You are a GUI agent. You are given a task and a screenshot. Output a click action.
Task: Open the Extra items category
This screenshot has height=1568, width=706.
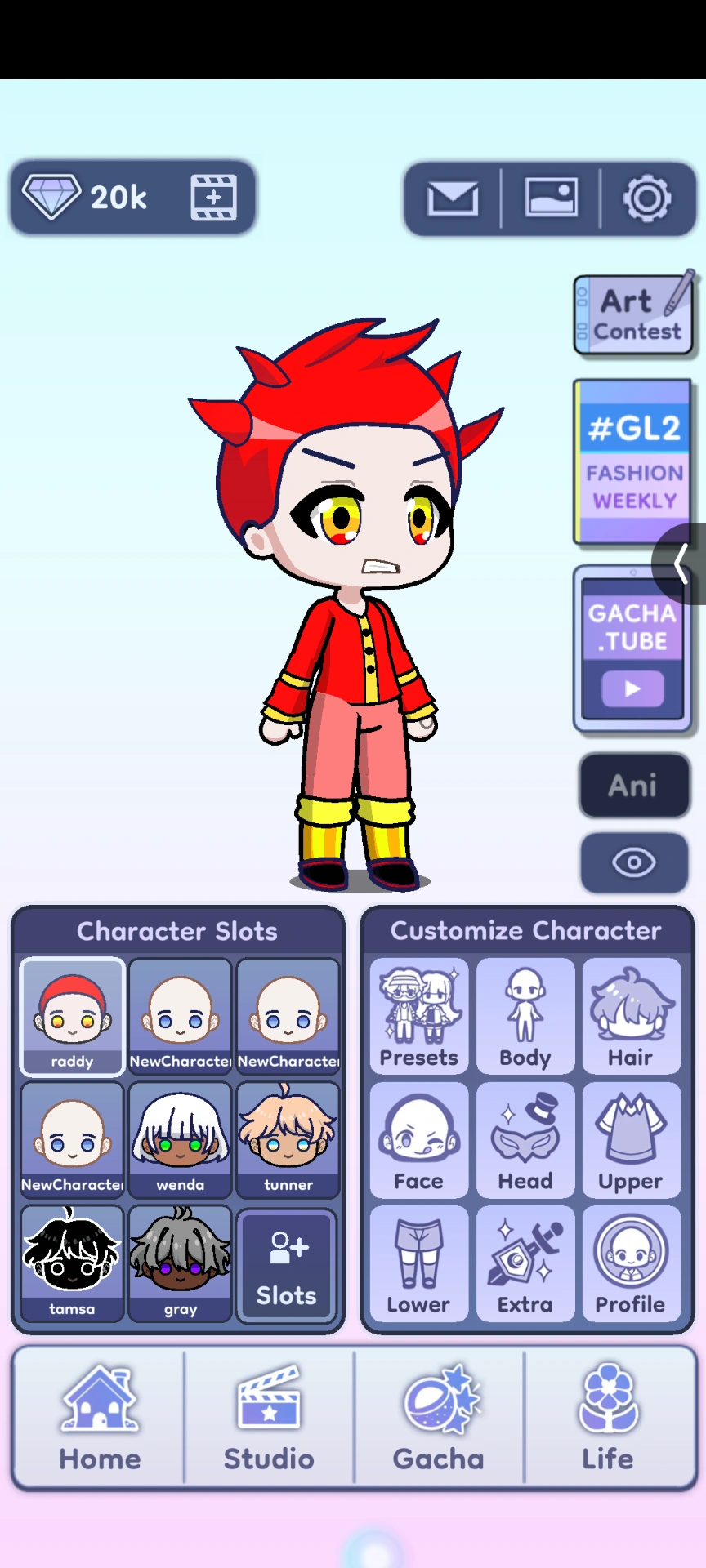pyautogui.click(x=525, y=1263)
